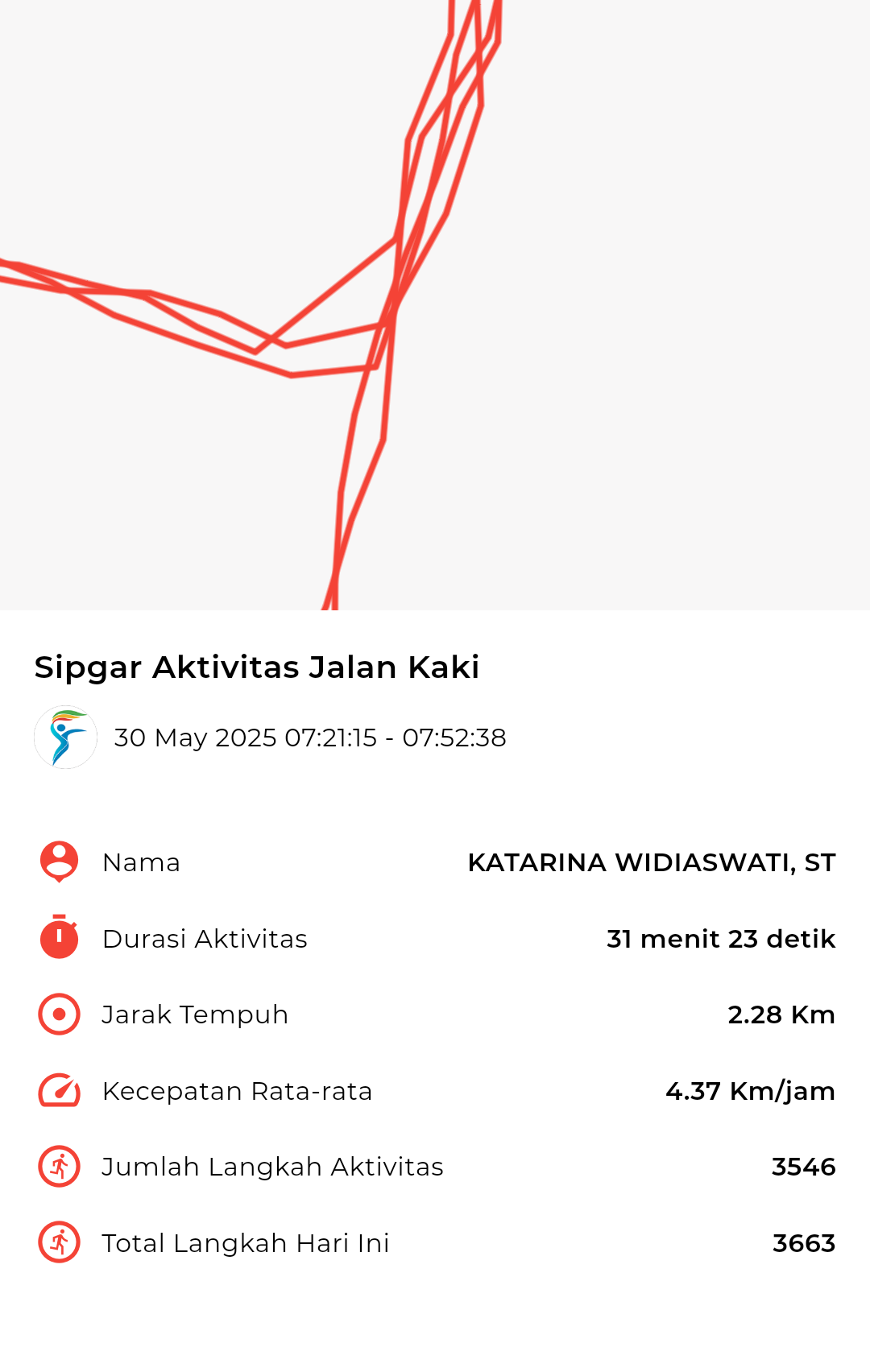Click the average speed 4.37 Km/jam
This screenshot has height=1372, width=870.
[x=751, y=1091]
